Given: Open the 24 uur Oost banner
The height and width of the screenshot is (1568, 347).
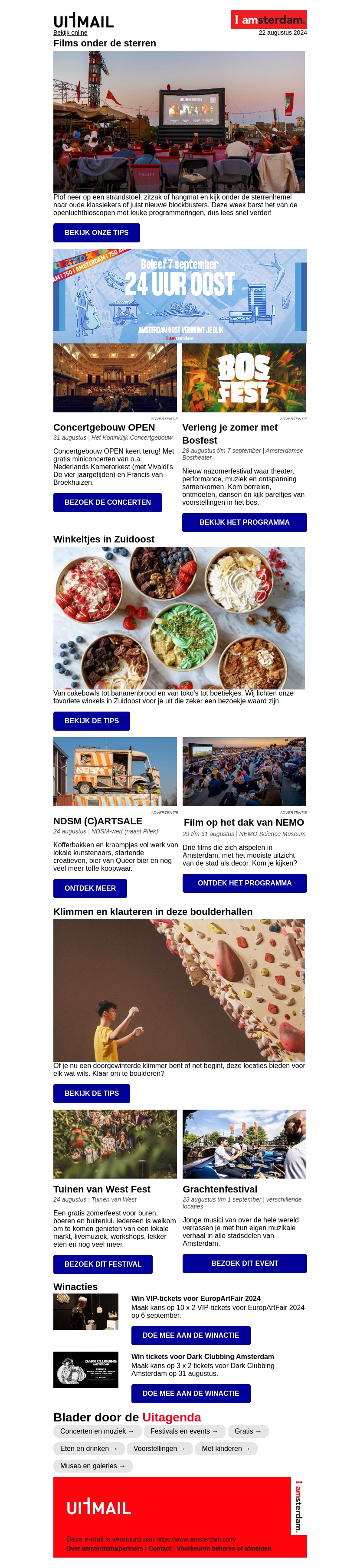Looking at the screenshot, I should click(x=180, y=296).
